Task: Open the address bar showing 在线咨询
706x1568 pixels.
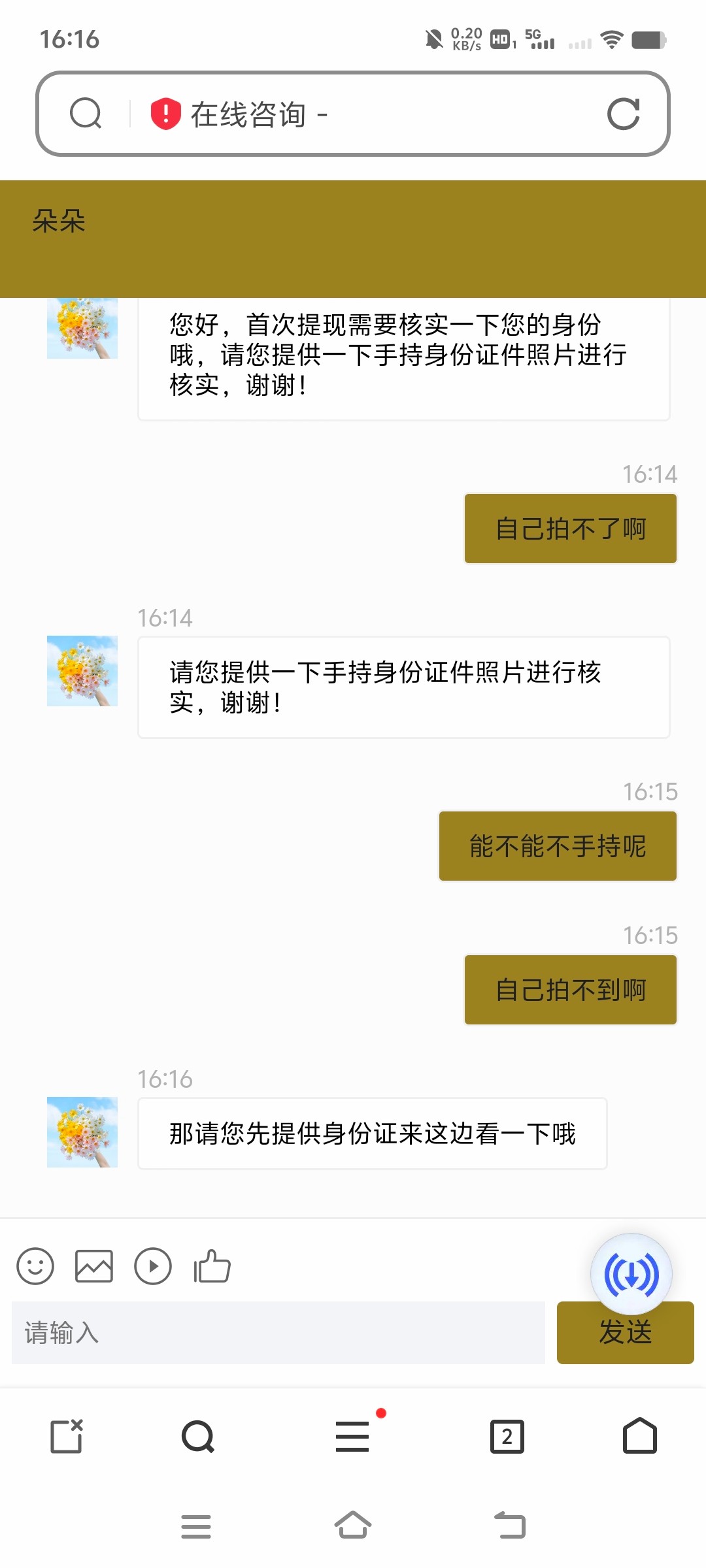Action: (366, 114)
